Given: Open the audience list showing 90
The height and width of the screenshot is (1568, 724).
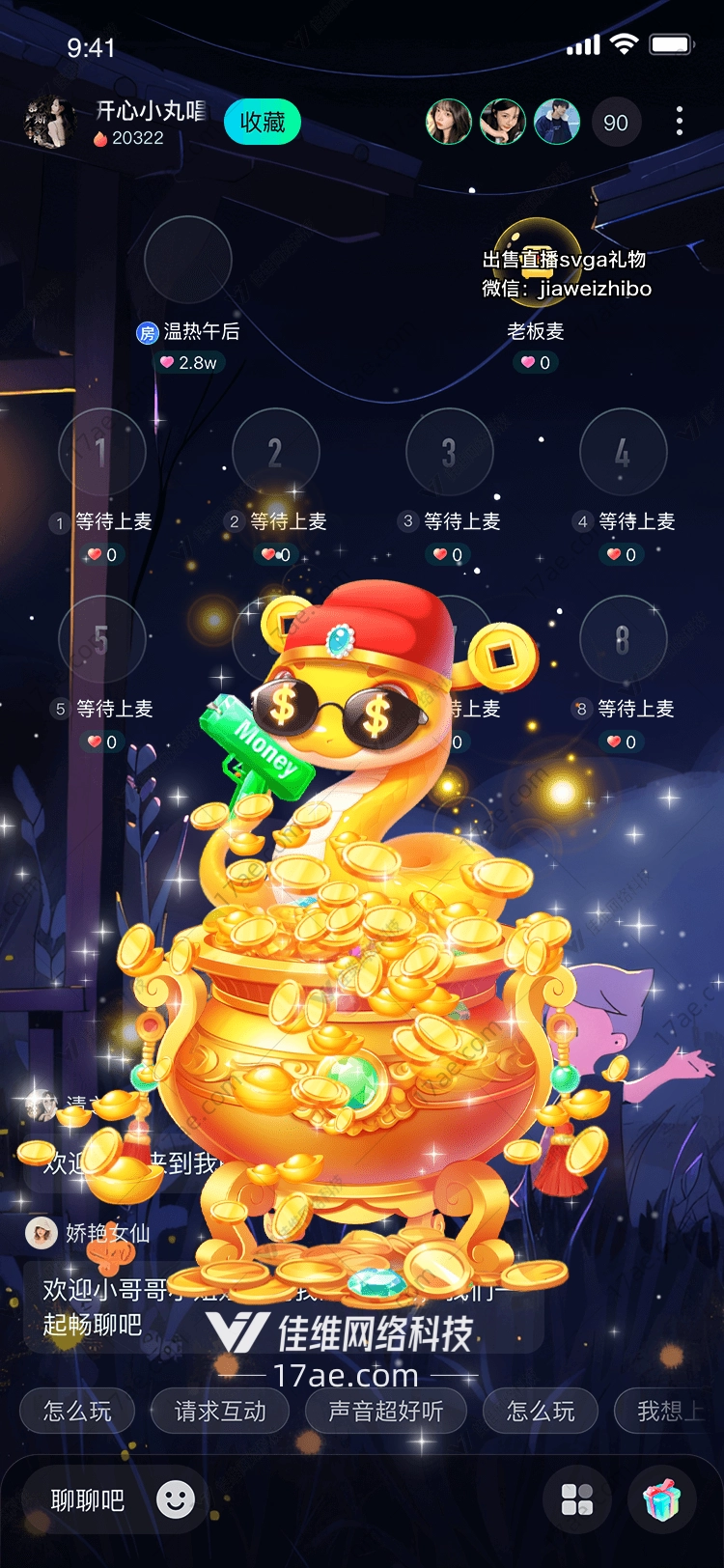Looking at the screenshot, I should pos(615,123).
